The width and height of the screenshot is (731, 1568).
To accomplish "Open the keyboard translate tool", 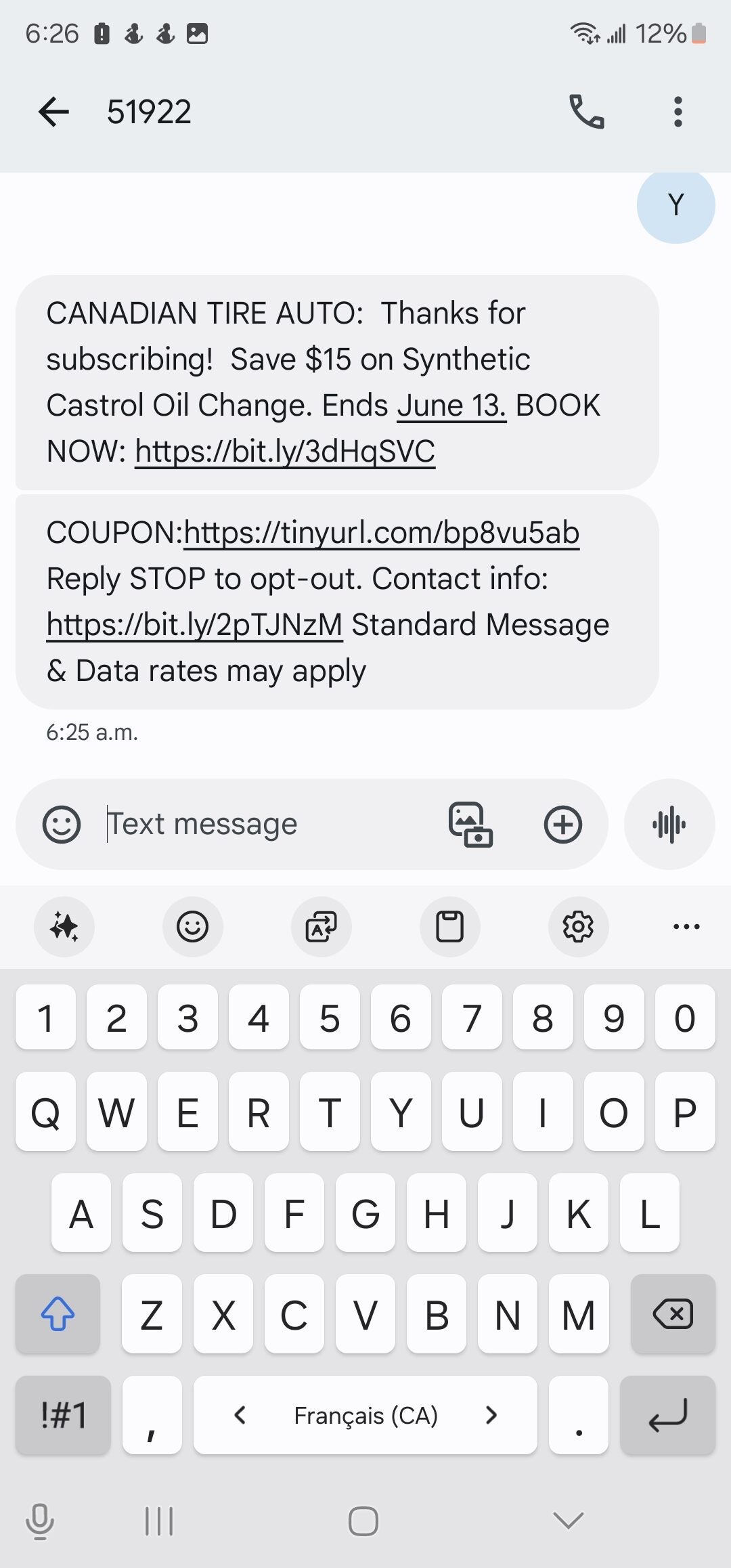I will 322,926.
